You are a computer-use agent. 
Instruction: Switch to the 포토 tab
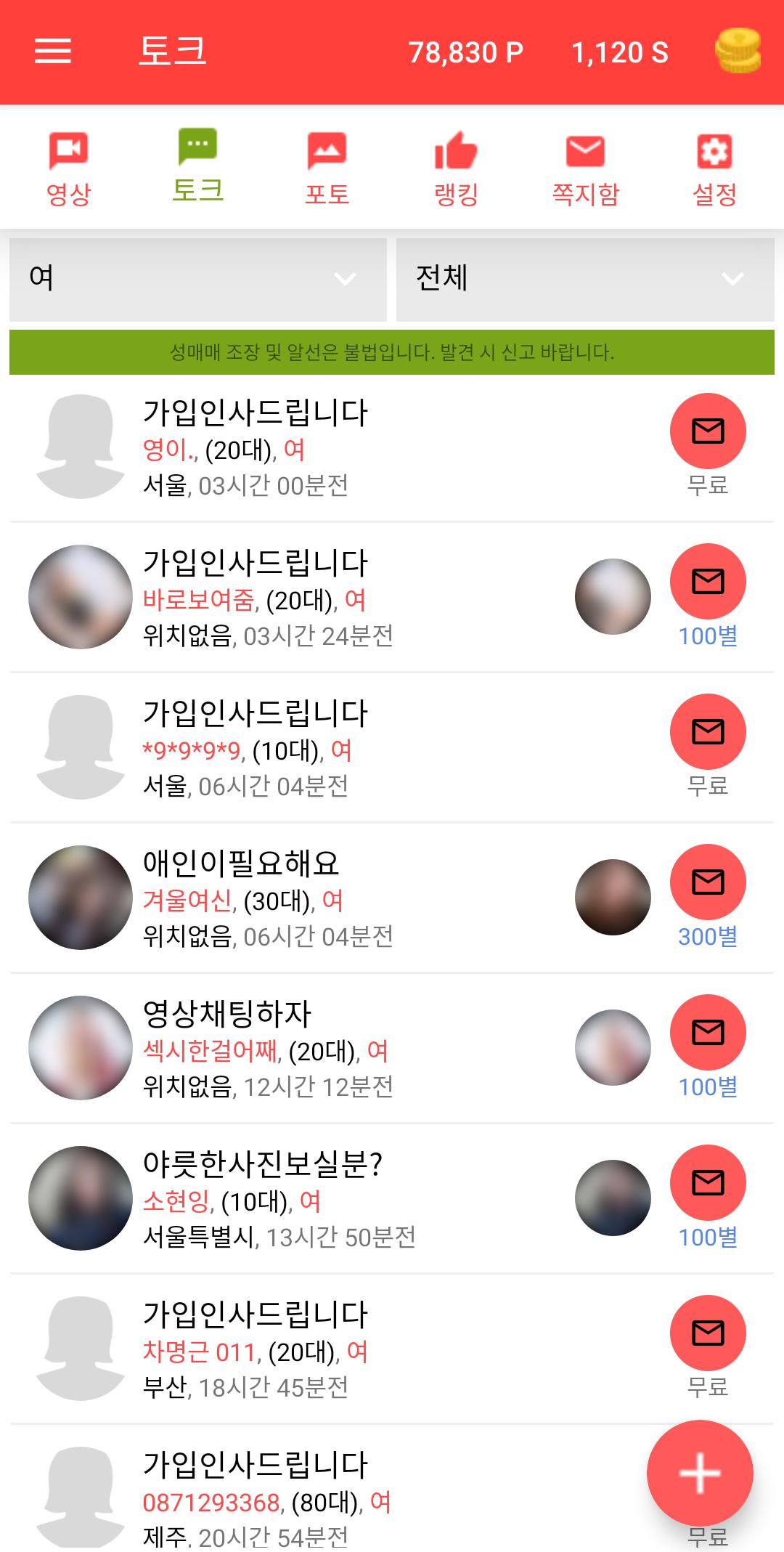(x=327, y=168)
